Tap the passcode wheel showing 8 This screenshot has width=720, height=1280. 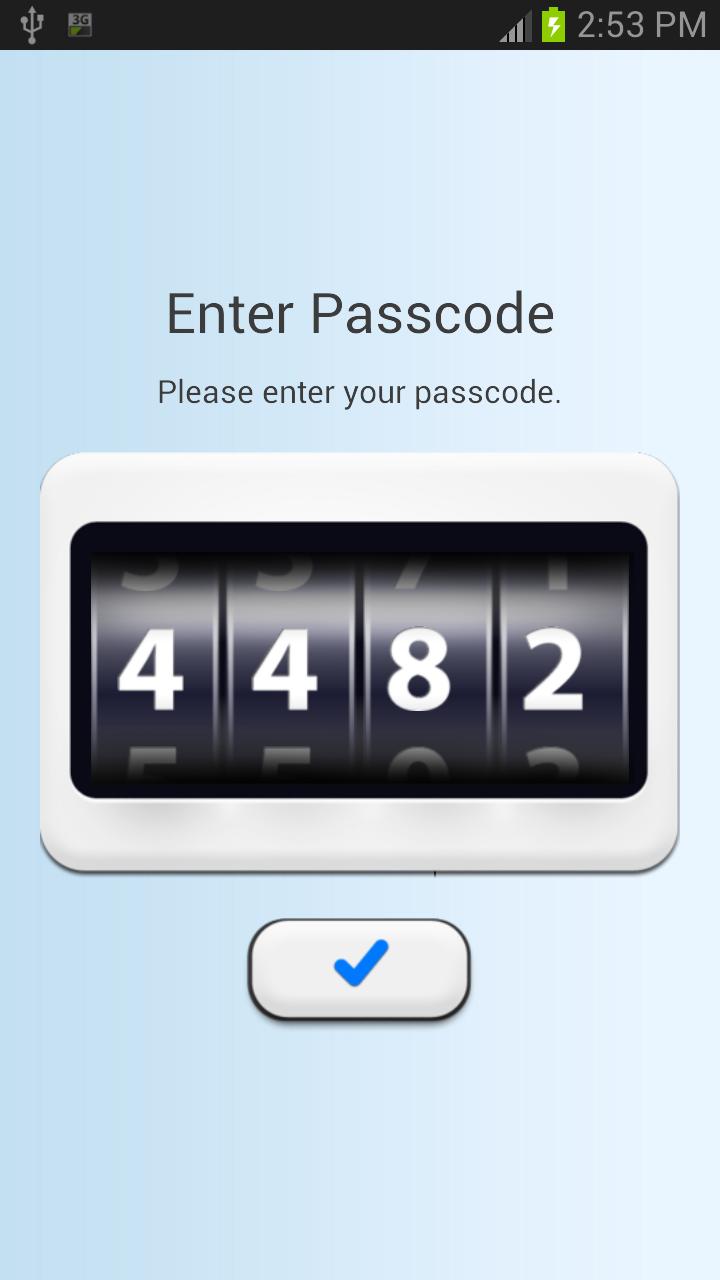(x=419, y=668)
